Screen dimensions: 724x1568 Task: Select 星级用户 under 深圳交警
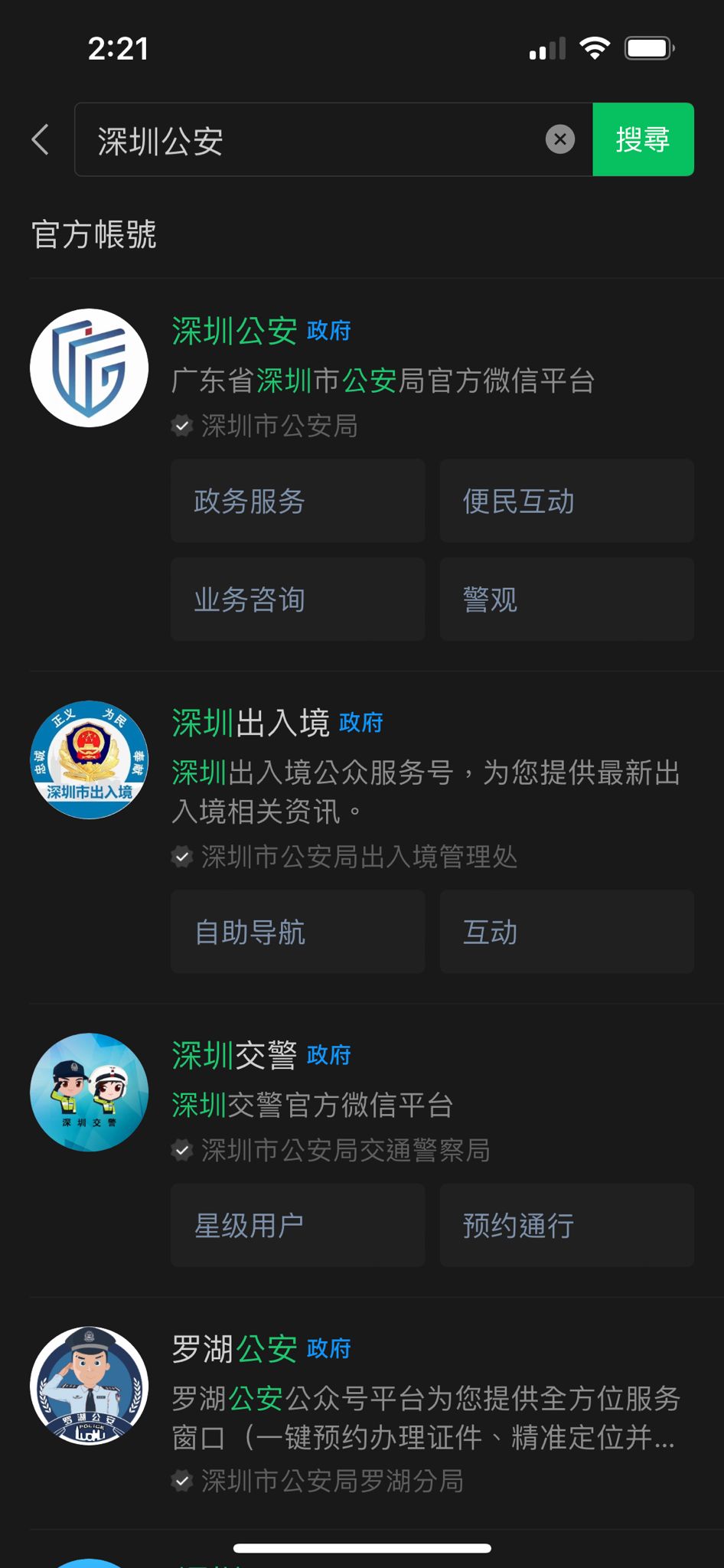click(297, 1225)
